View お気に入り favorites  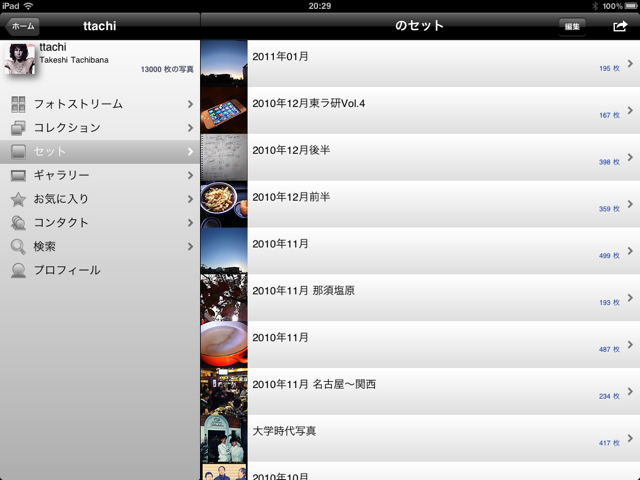pyautogui.click(x=100, y=199)
